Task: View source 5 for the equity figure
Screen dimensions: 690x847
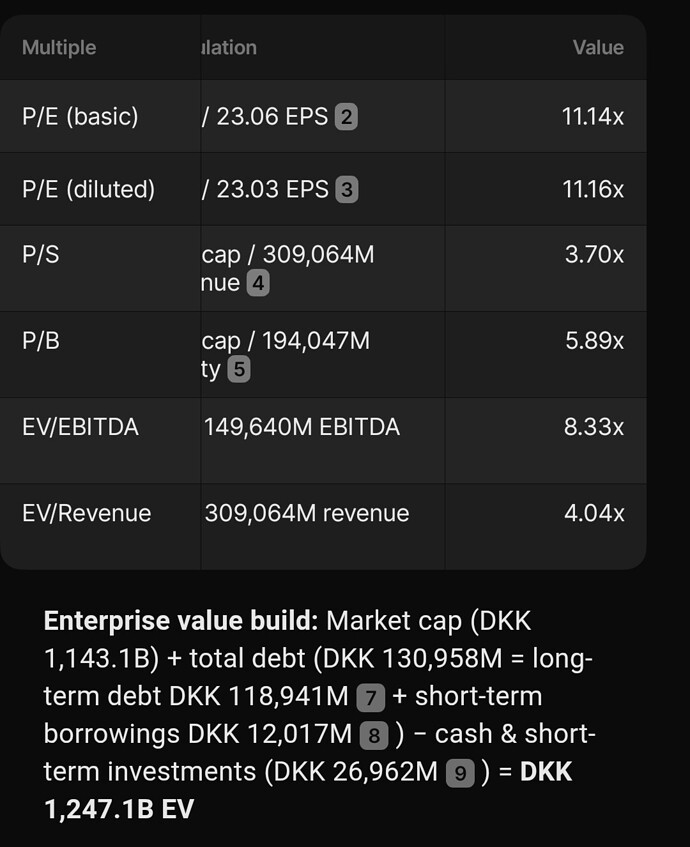Action: [238, 370]
